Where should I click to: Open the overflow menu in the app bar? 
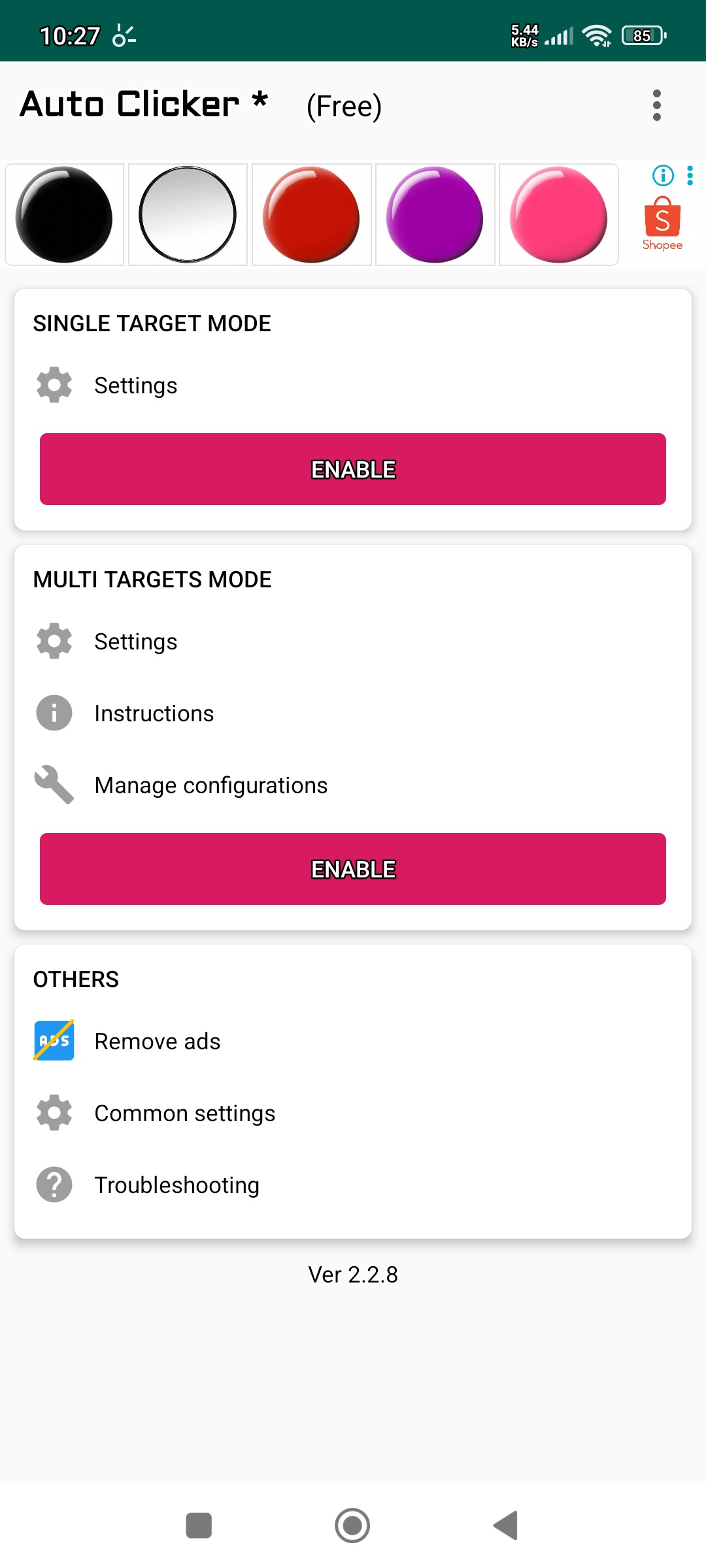pyautogui.click(x=657, y=105)
